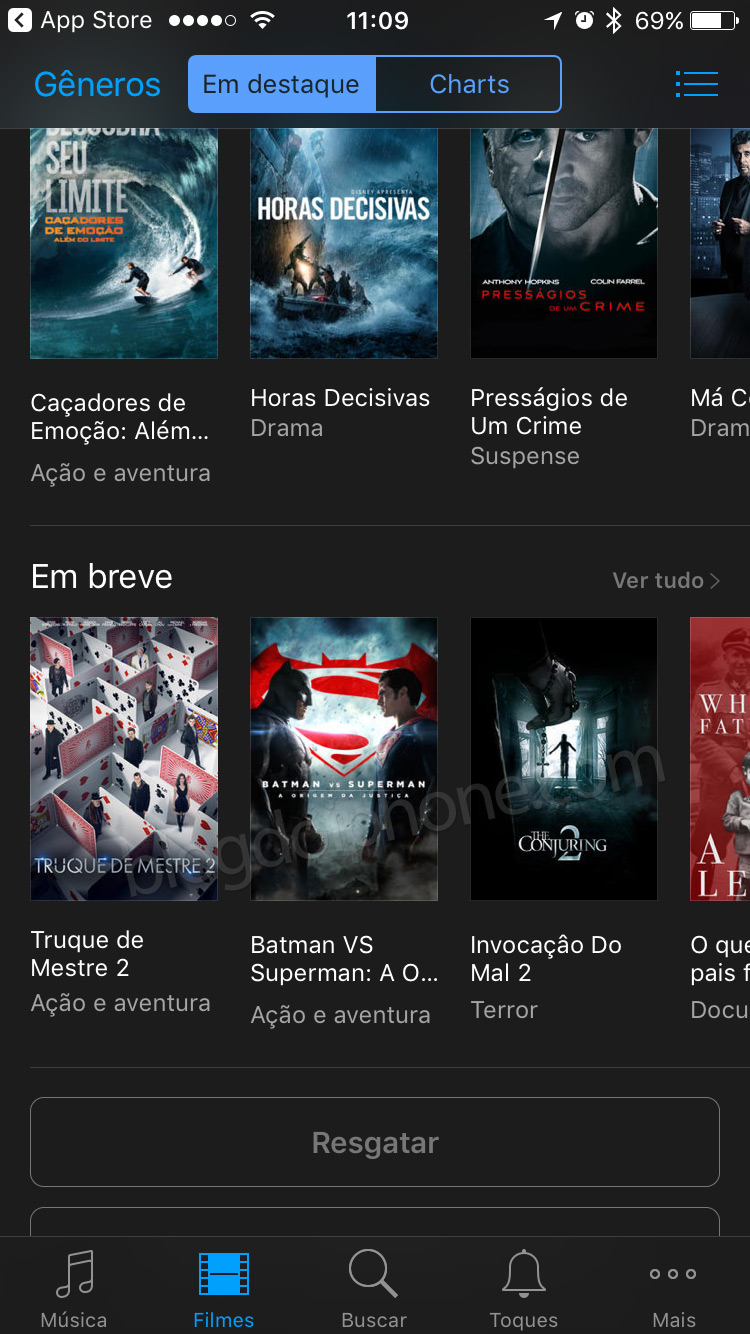Open Invocação Do Mal 2
The width and height of the screenshot is (750, 1334).
(564, 759)
